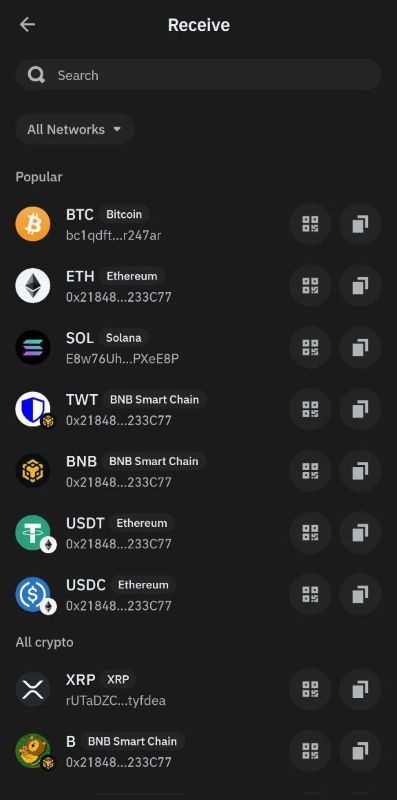
Task: Open the XRP receive row
Action: (x=198, y=689)
